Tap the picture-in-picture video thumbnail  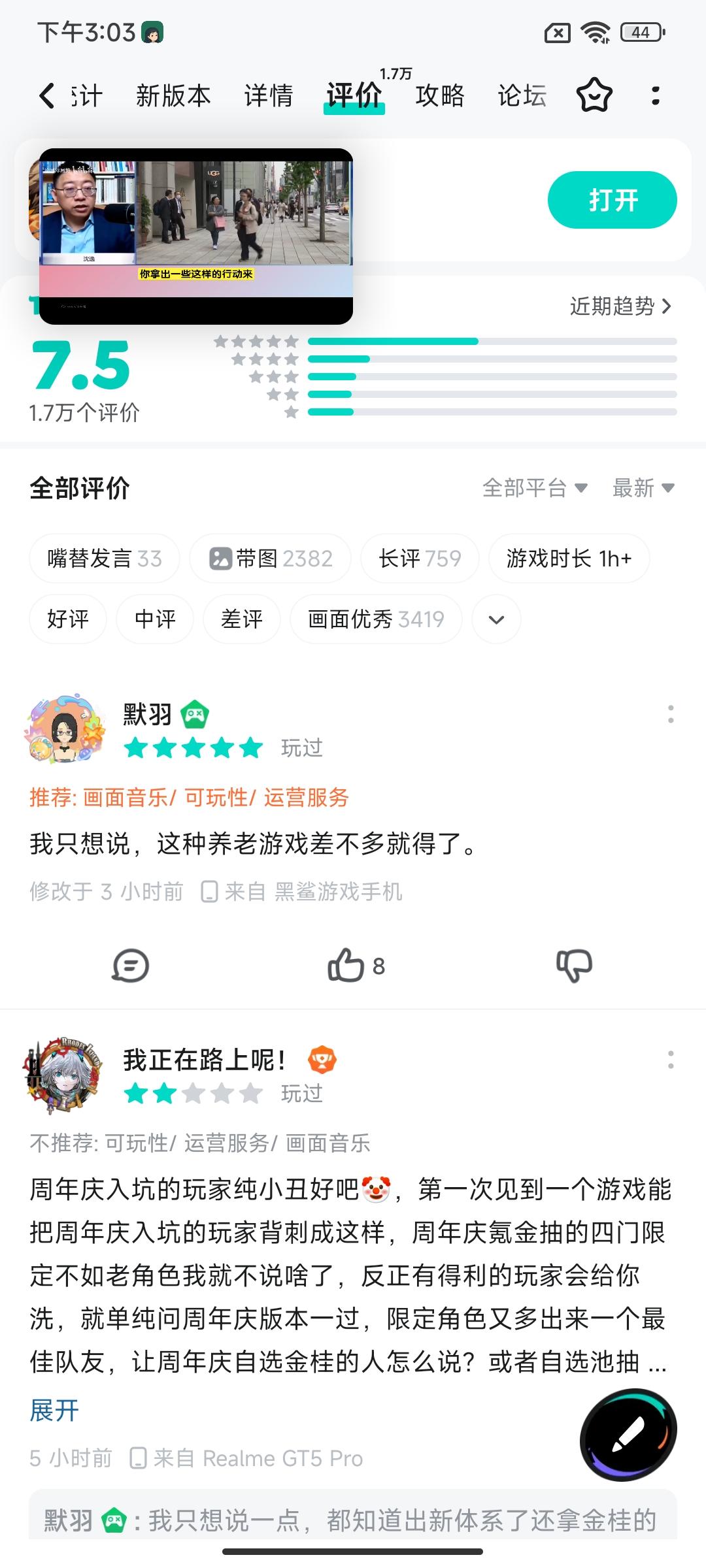[196, 235]
